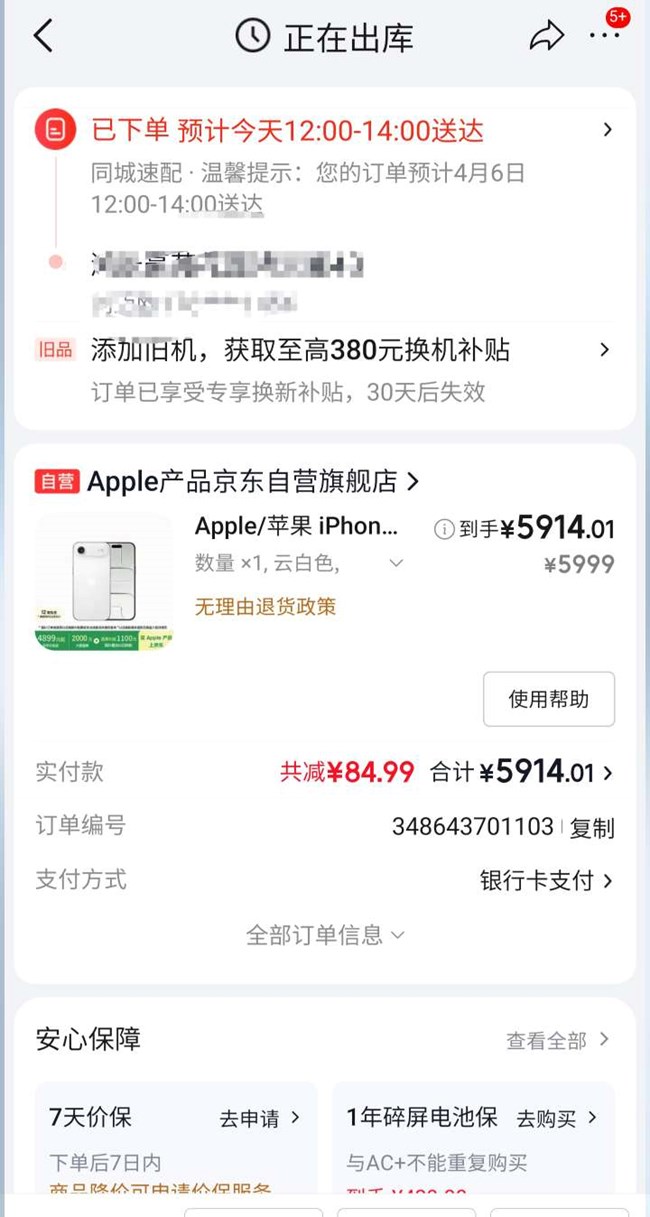Open the 无理由退货政策 link
Image resolution: width=650 pixels, height=1217 pixels.
[x=265, y=606]
